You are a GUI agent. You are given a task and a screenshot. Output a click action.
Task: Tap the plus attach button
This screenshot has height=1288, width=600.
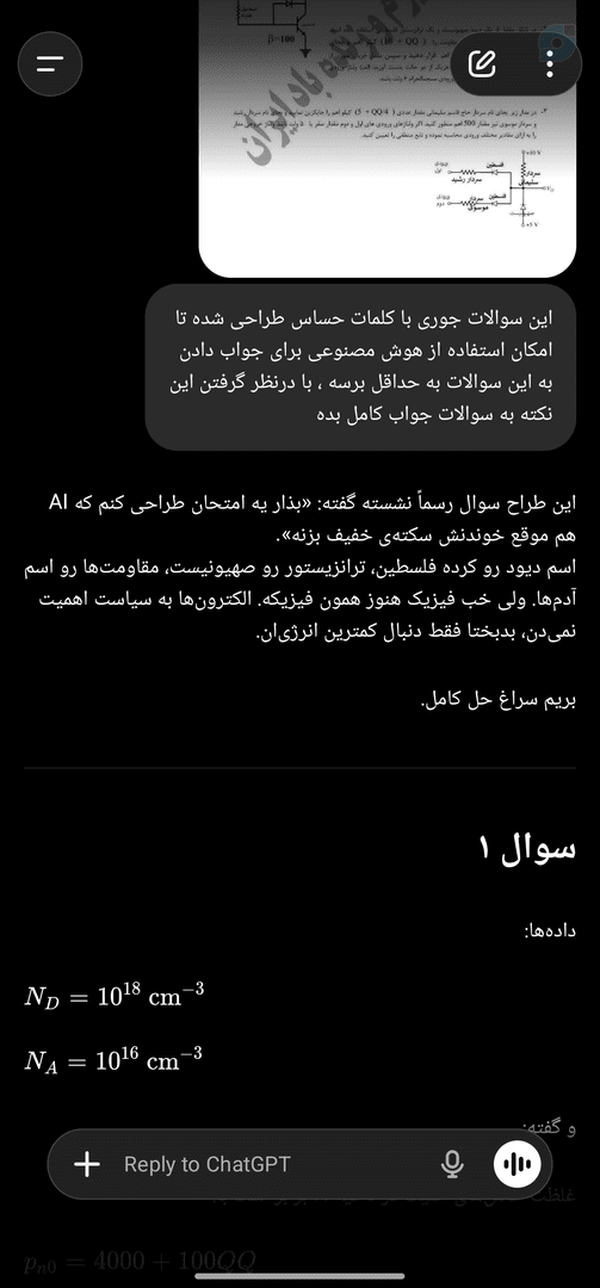[88, 1164]
